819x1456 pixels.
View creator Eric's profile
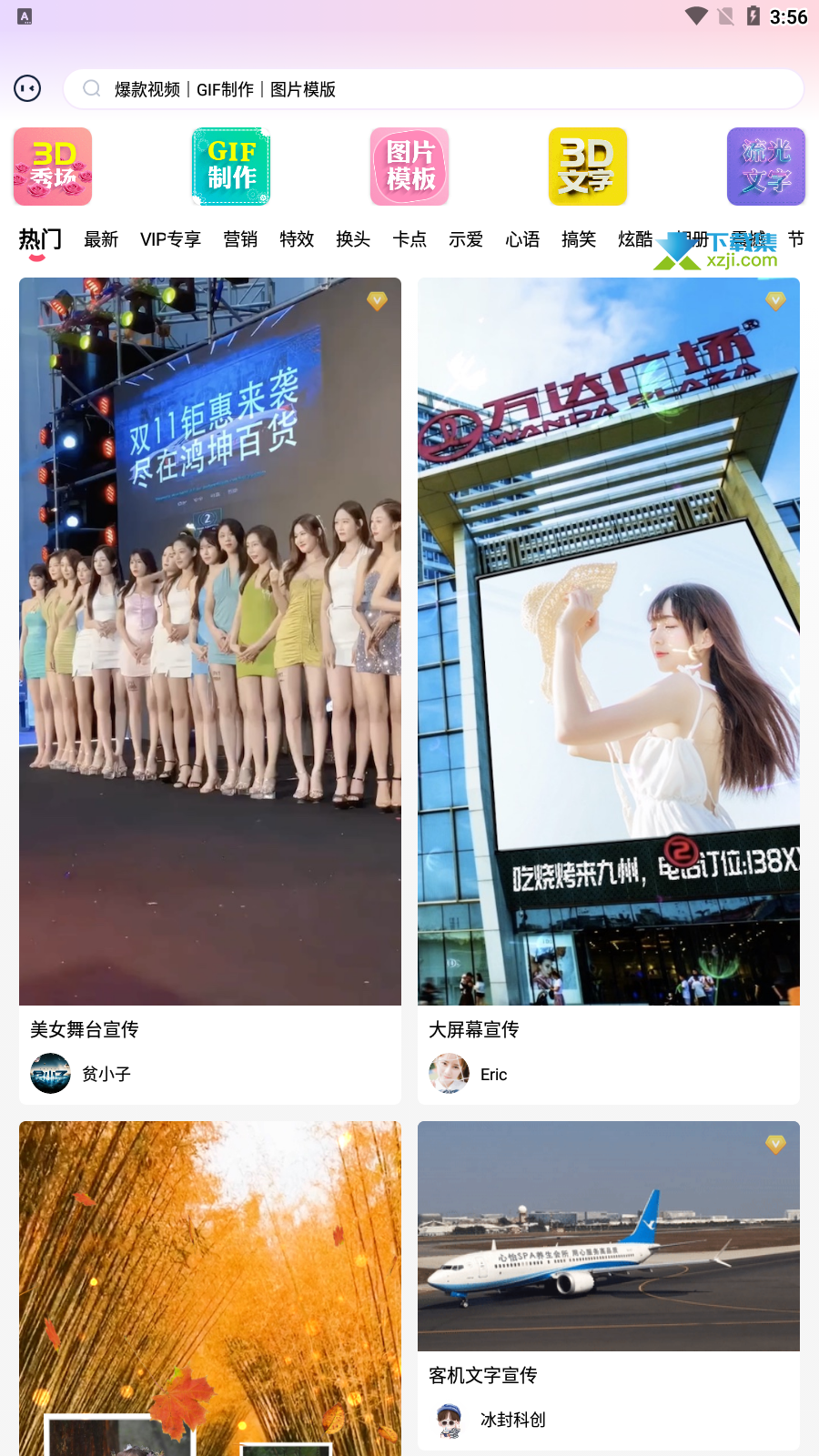pos(469,1074)
